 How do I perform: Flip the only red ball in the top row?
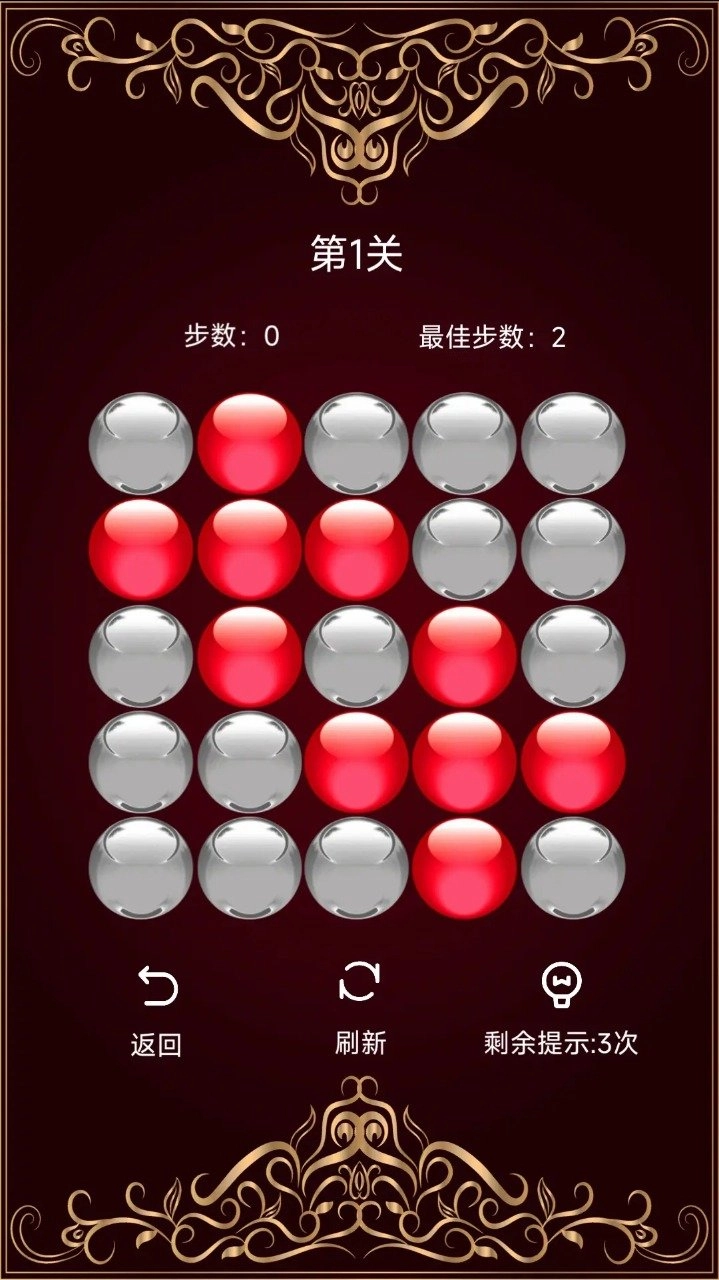(250, 443)
